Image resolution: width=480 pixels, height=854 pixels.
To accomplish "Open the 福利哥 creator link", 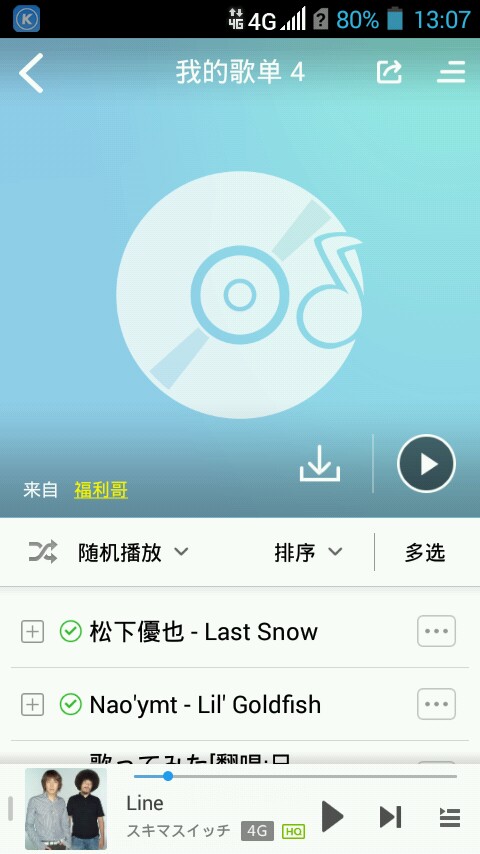I will pyautogui.click(x=101, y=490).
